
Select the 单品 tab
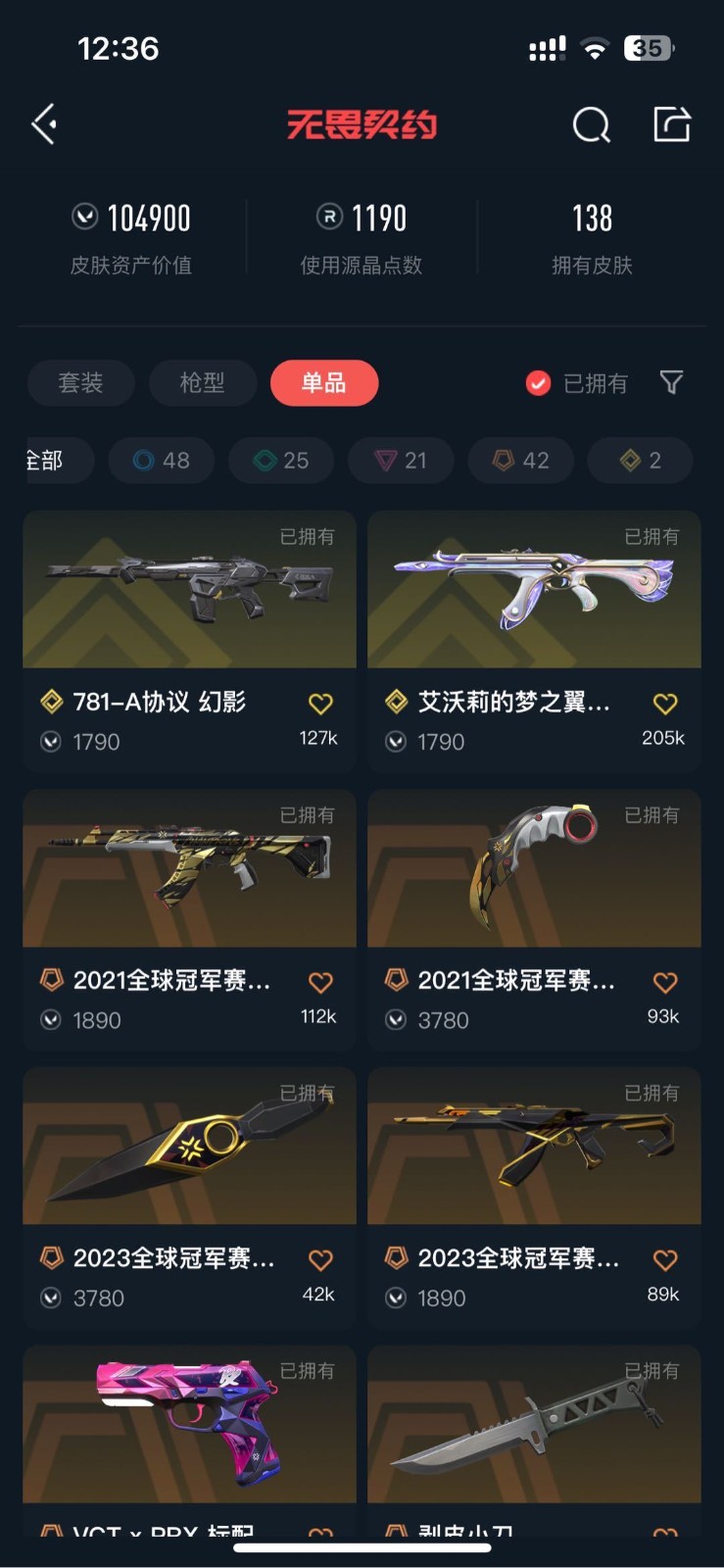coord(324,382)
